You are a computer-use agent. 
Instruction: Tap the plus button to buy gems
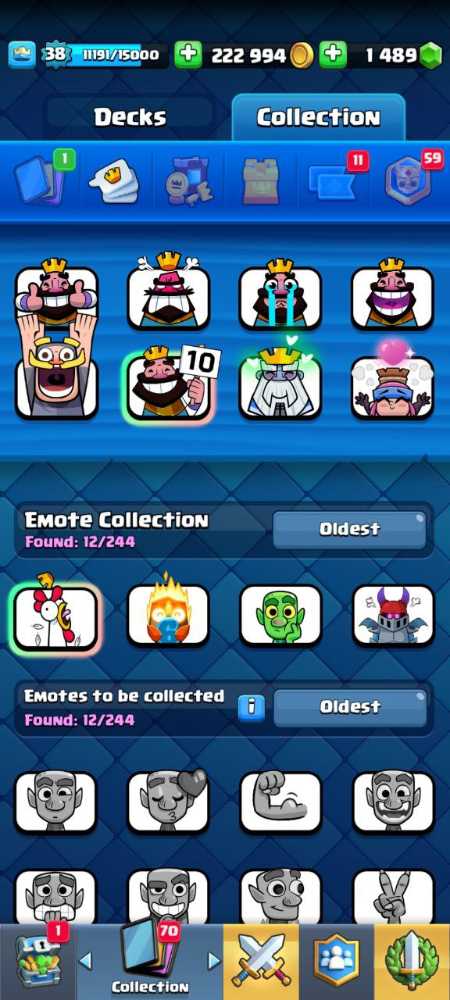(x=333, y=55)
